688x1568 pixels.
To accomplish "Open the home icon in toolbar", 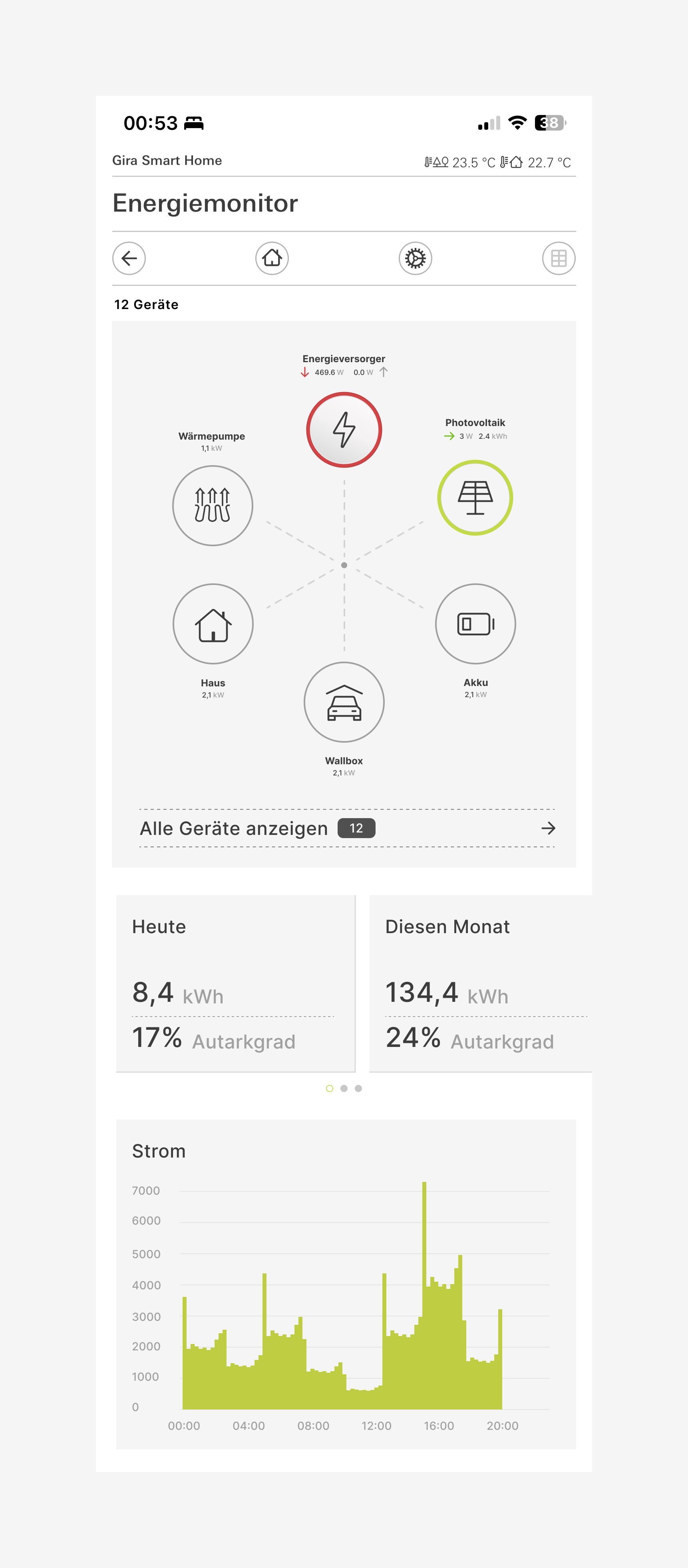I will [272, 258].
